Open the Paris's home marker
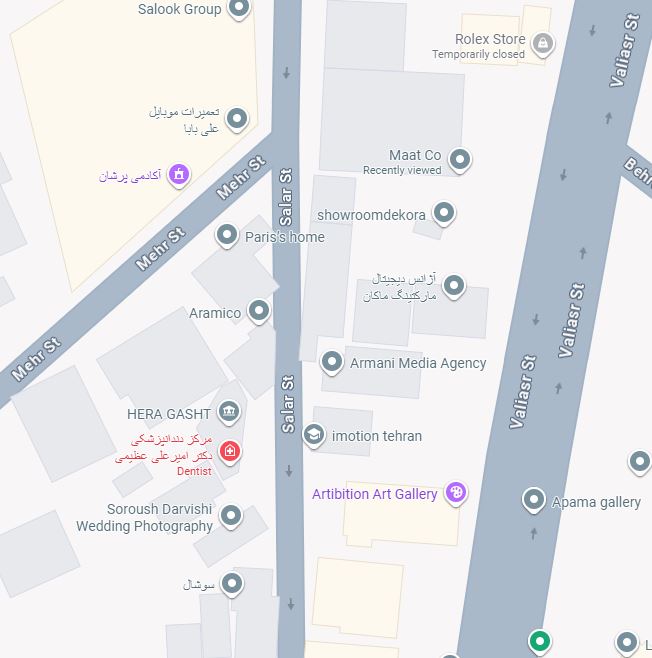Image resolution: width=652 pixels, height=658 pixels. coord(227,234)
